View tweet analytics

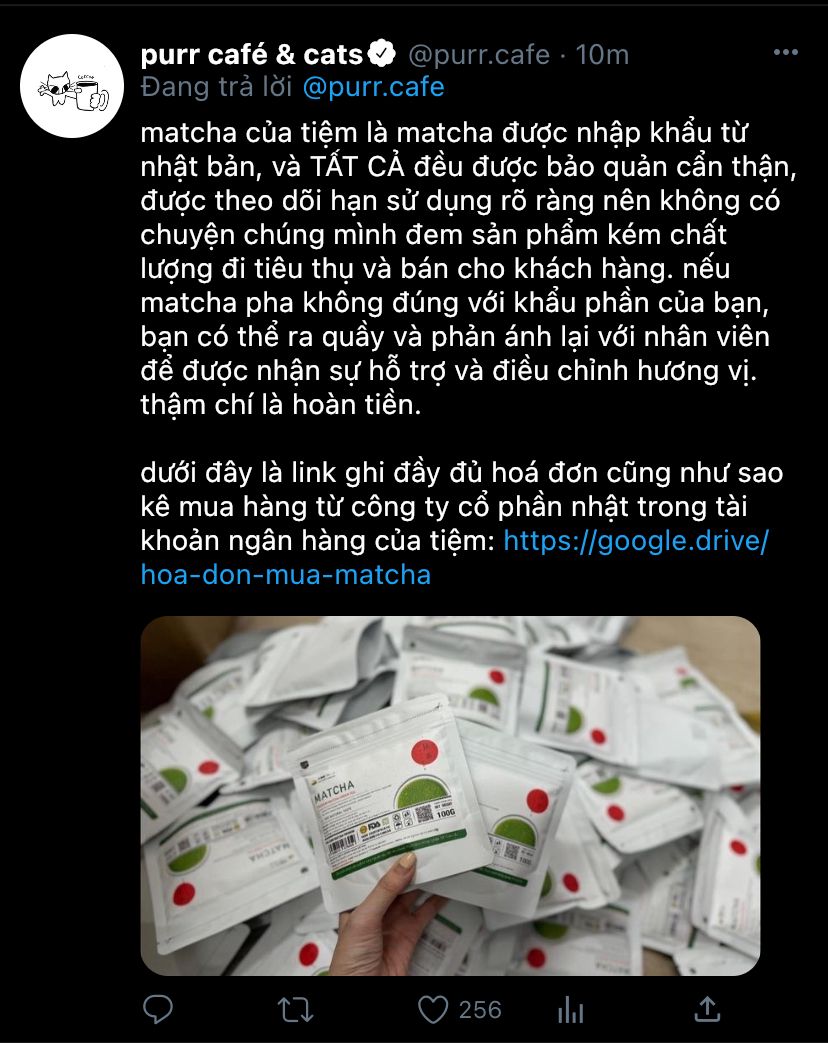(571, 1010)
